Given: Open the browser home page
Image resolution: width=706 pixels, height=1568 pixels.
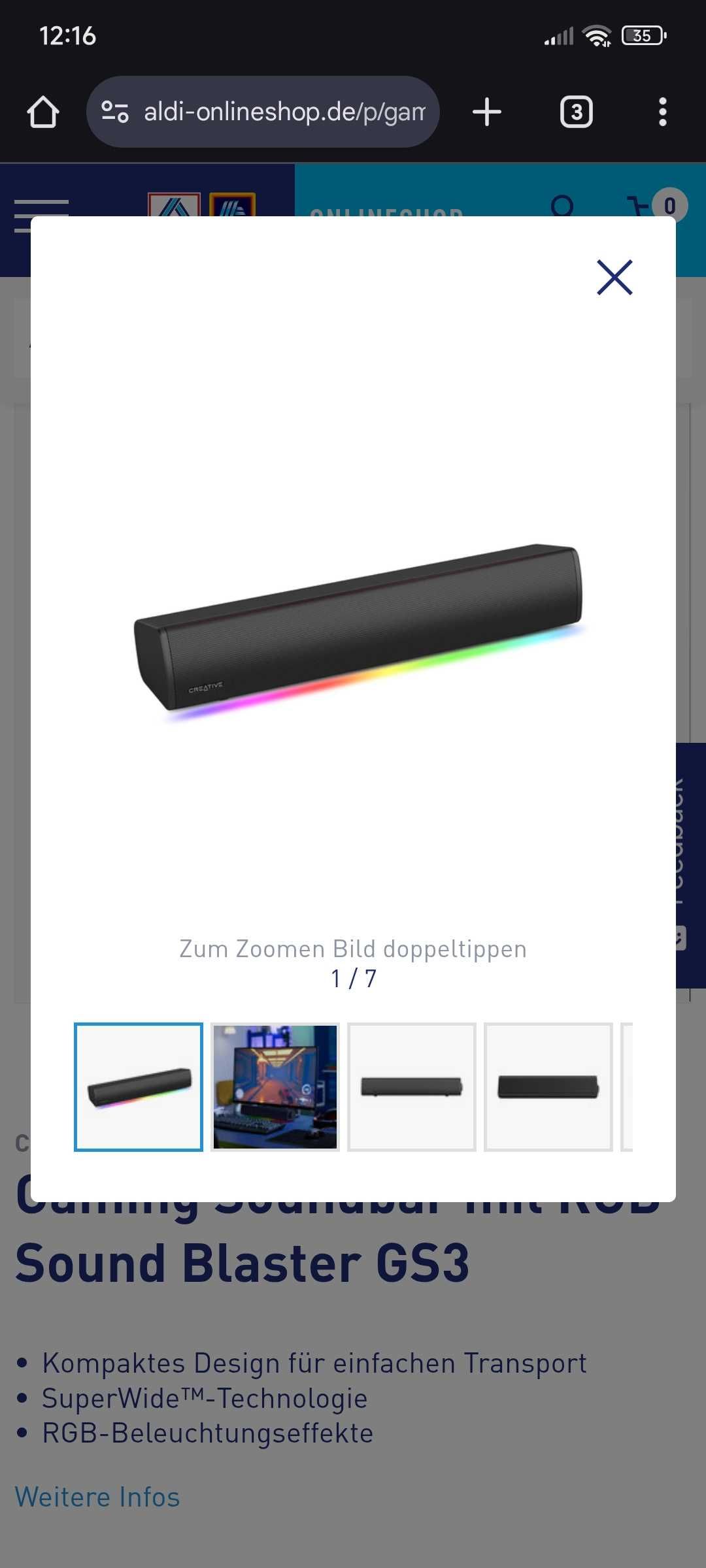Looking at the screenshot, I should point(43,112).
